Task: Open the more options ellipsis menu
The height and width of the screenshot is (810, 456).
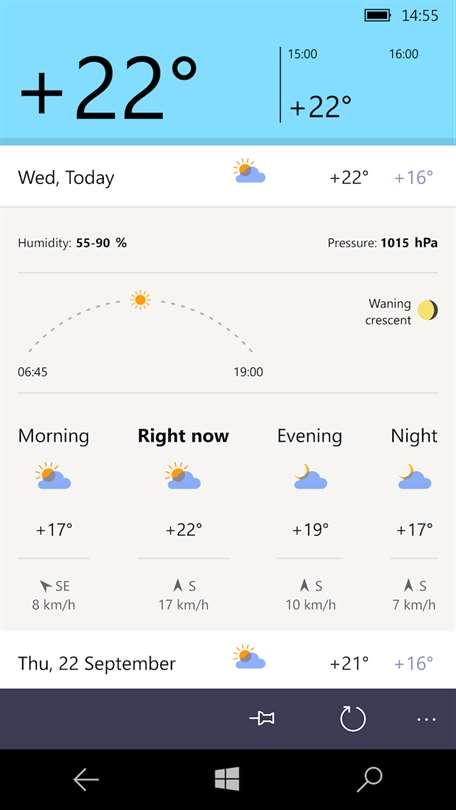Action: [x=427, y=719]
